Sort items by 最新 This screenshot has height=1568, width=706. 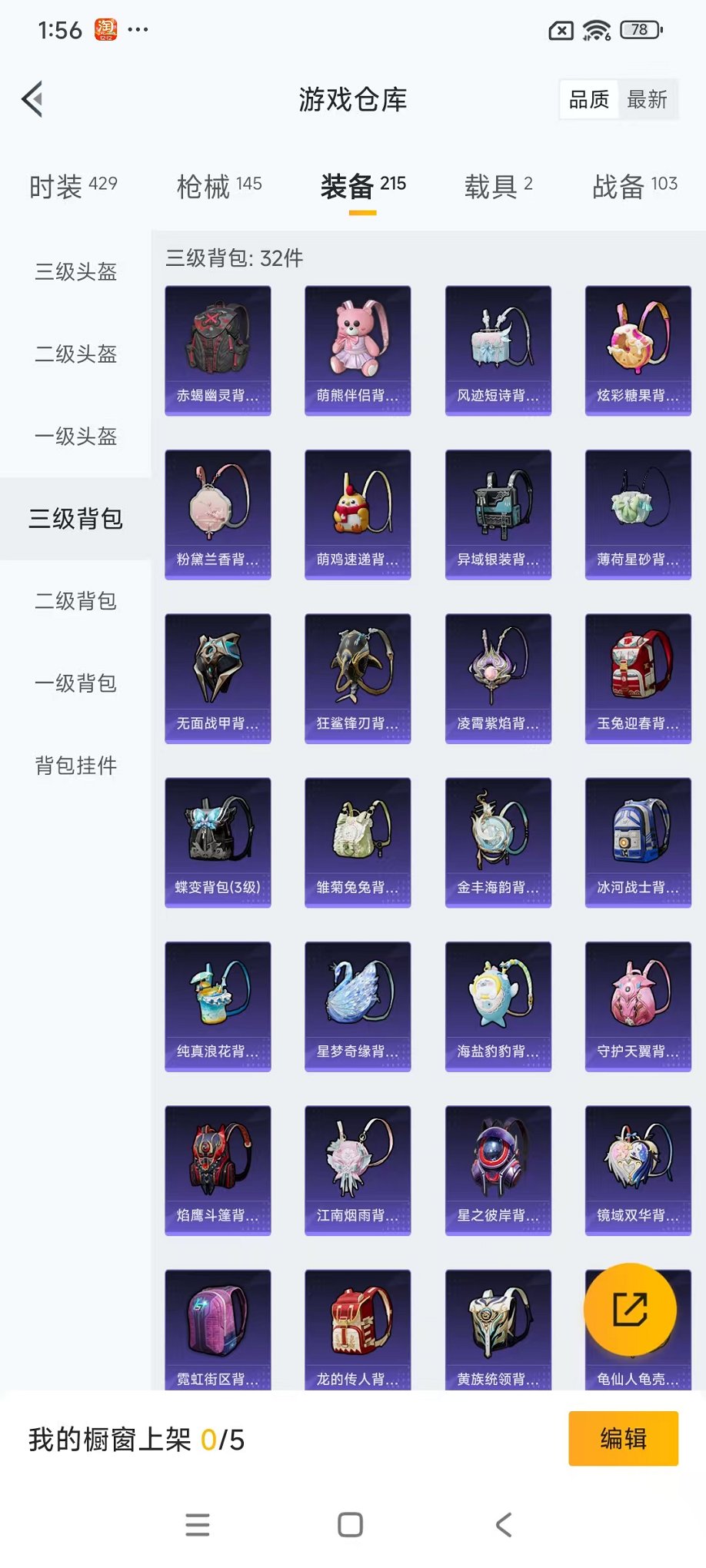tap(647, 99)
